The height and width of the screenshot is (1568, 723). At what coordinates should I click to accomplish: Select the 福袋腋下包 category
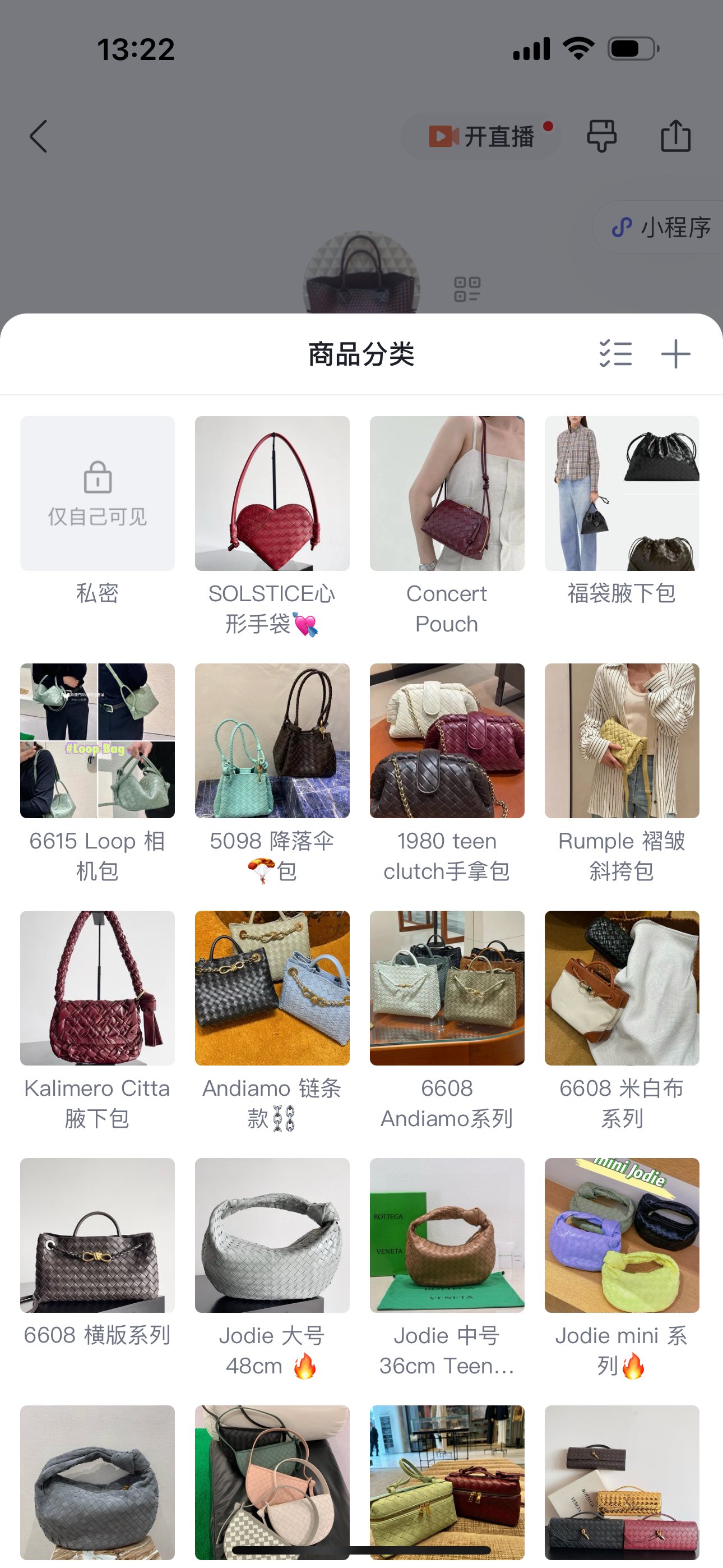[x=622, y=494]
